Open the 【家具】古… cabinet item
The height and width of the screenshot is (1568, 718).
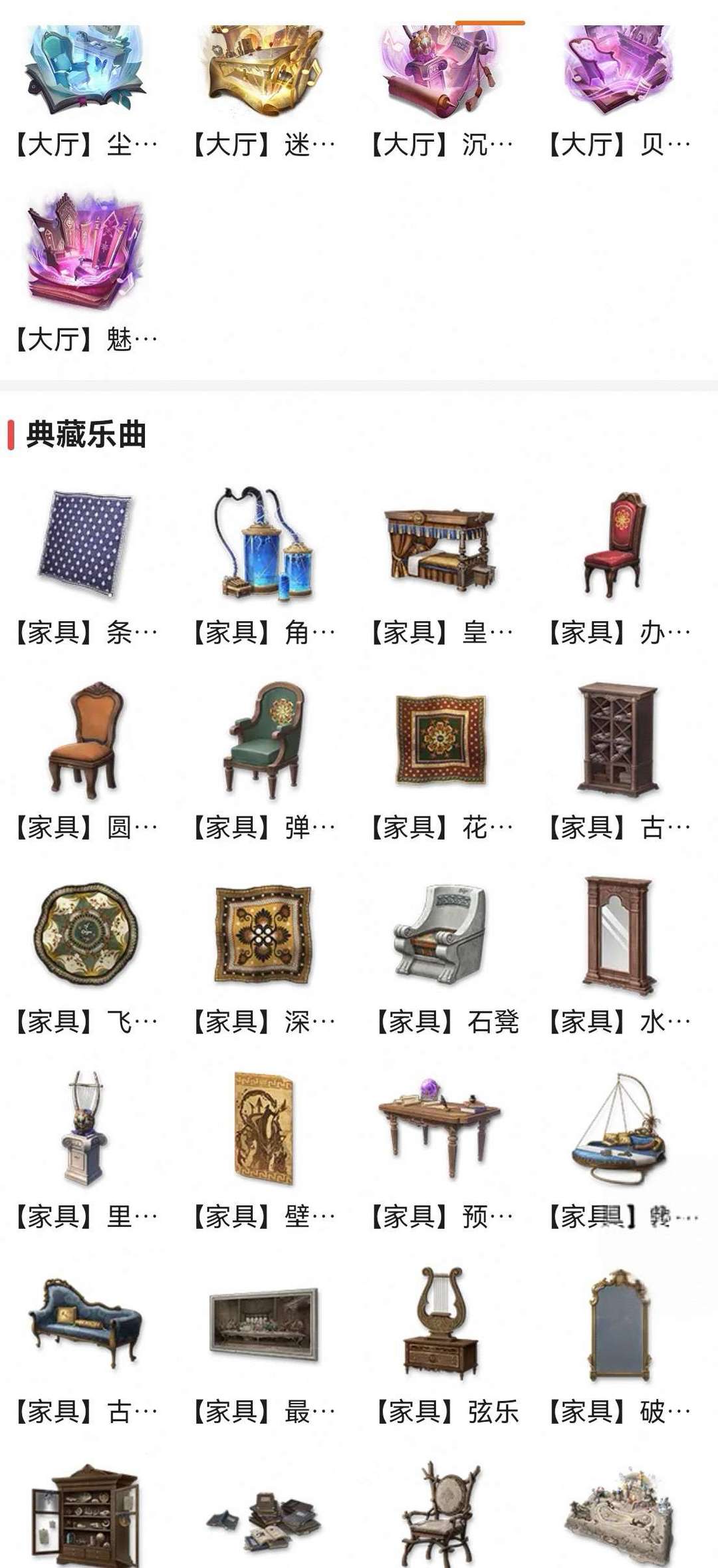(620, 761)
